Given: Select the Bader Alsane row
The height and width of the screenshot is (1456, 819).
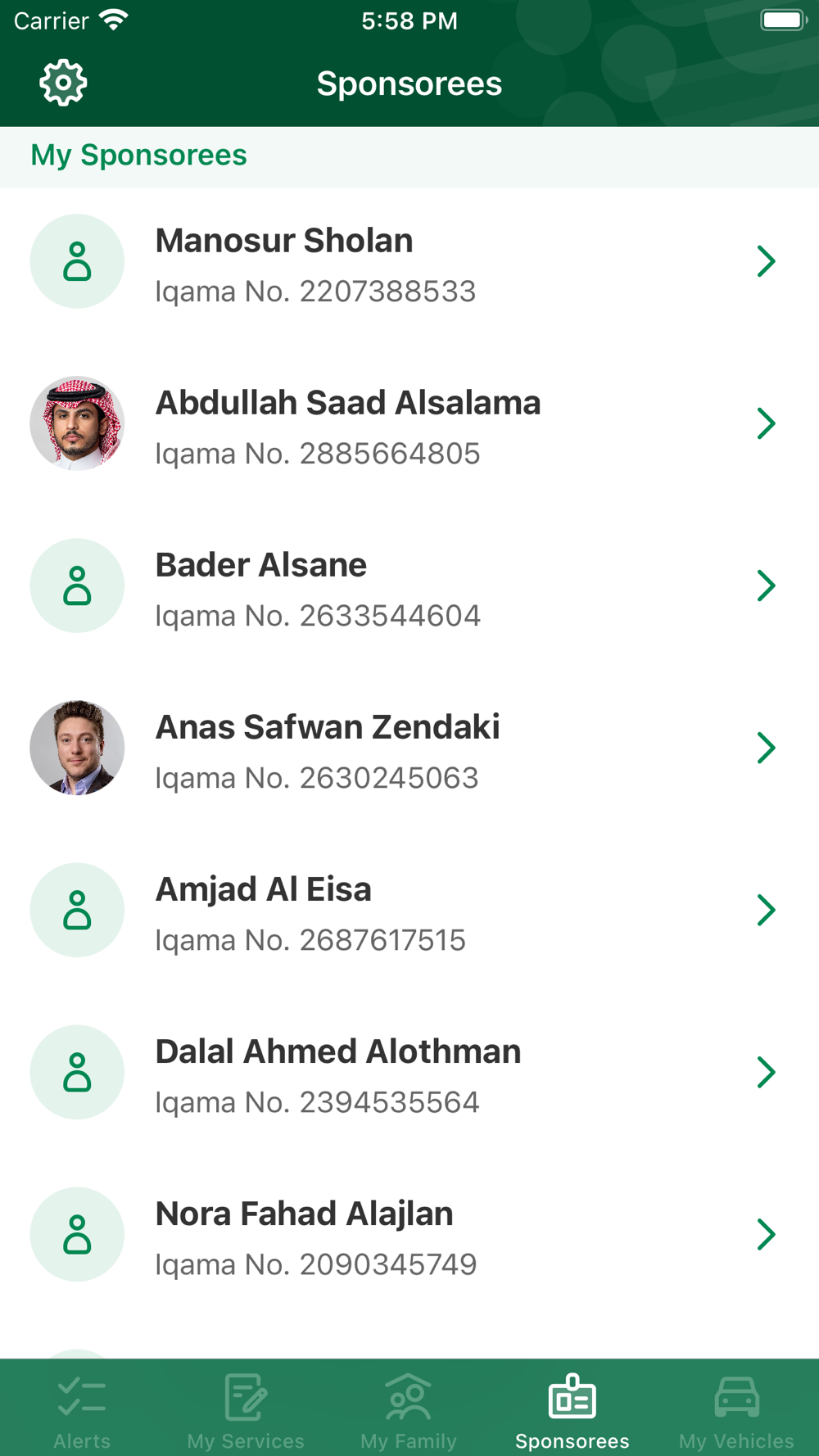Looking at the screenshot, I should coord(409,586).
